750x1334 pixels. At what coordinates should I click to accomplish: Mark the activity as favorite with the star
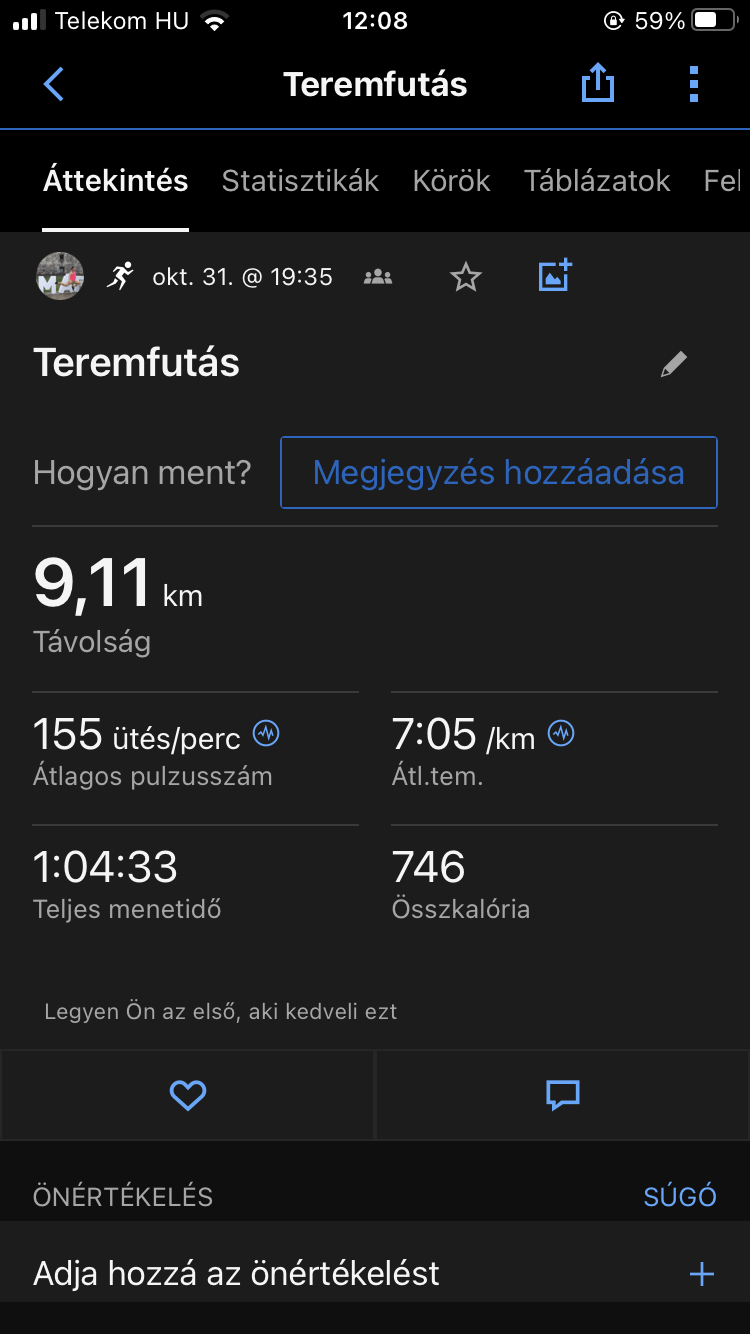tap(466, 277)
